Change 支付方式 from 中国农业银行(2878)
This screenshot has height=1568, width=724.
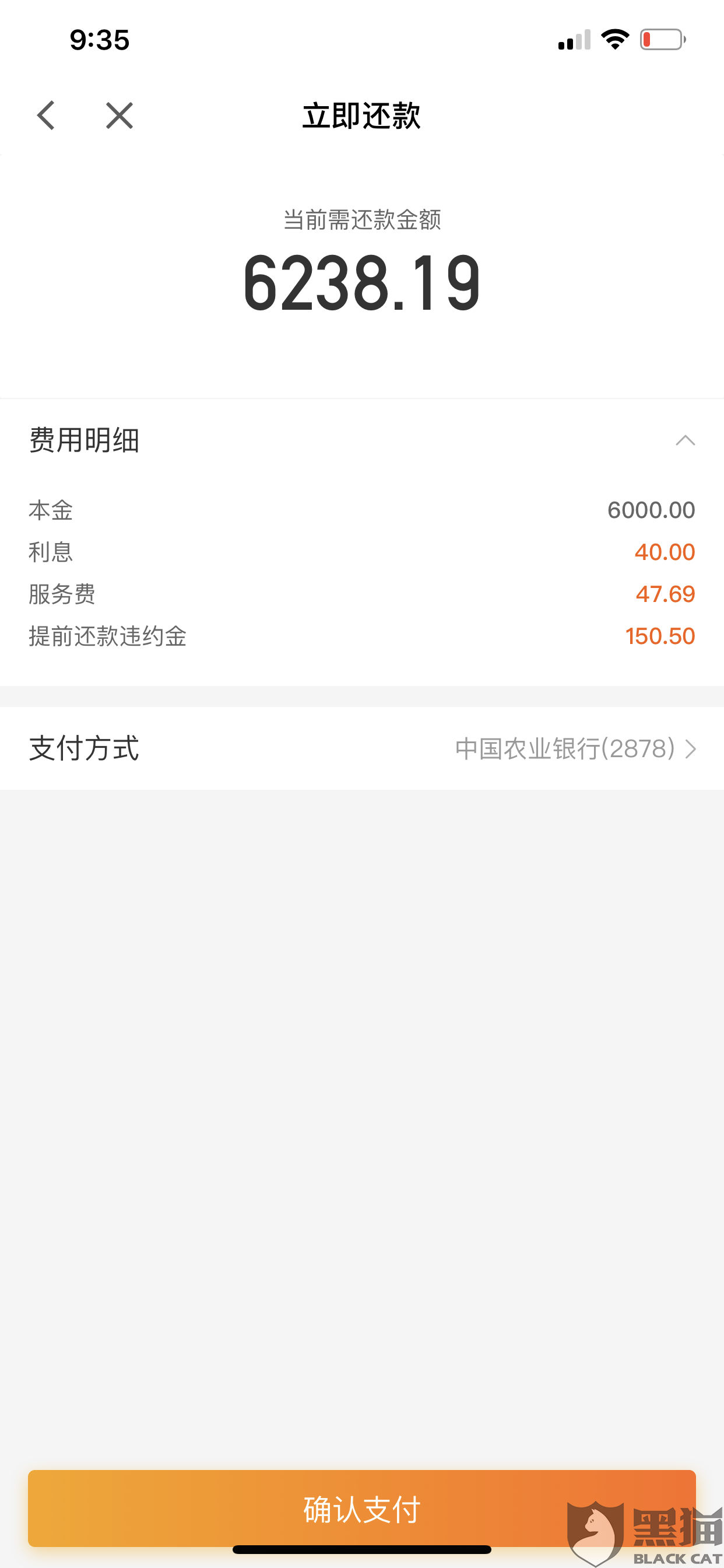point(574,748)
